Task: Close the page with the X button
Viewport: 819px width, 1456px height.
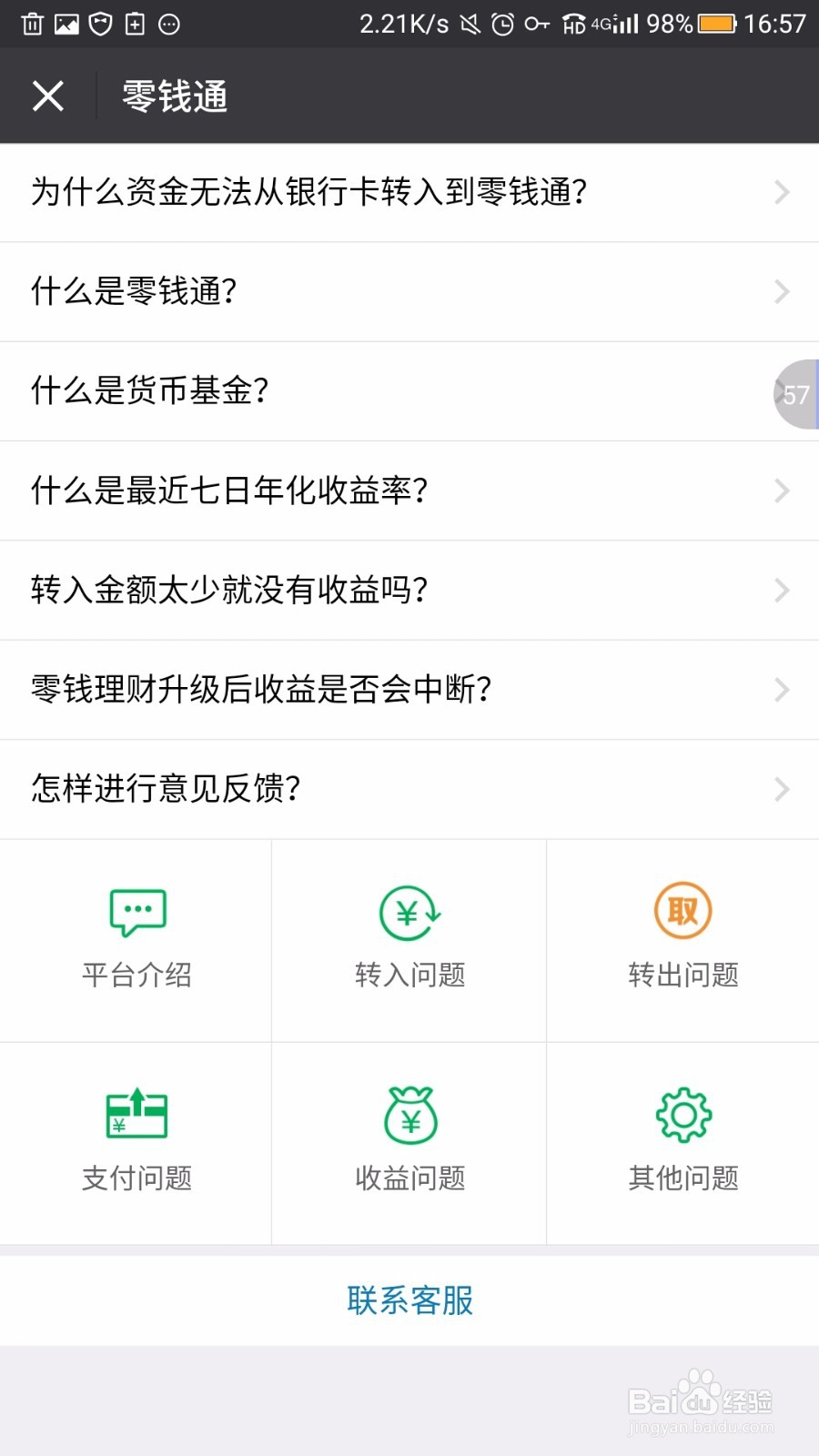Action: (x=47, y=95)
